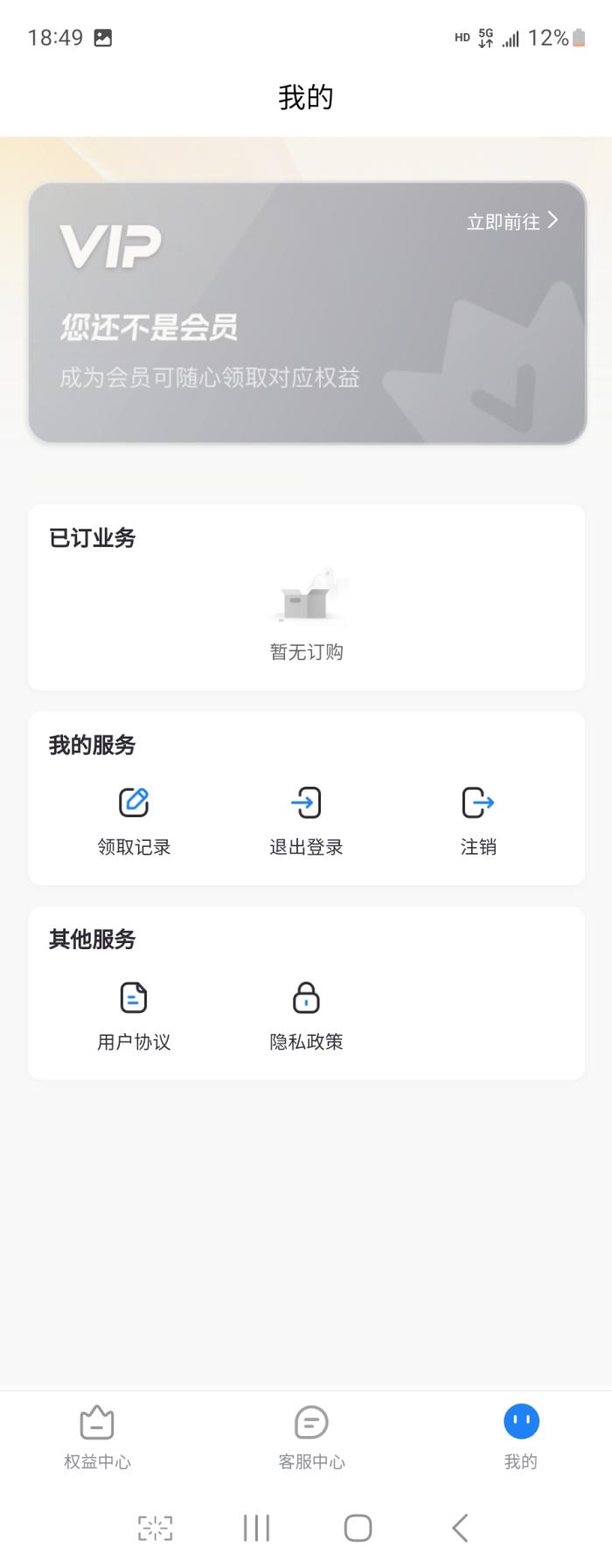Open 用户协议 document
The height and width of the screenshot is (1568, 612).
[x=134, y=1015]
